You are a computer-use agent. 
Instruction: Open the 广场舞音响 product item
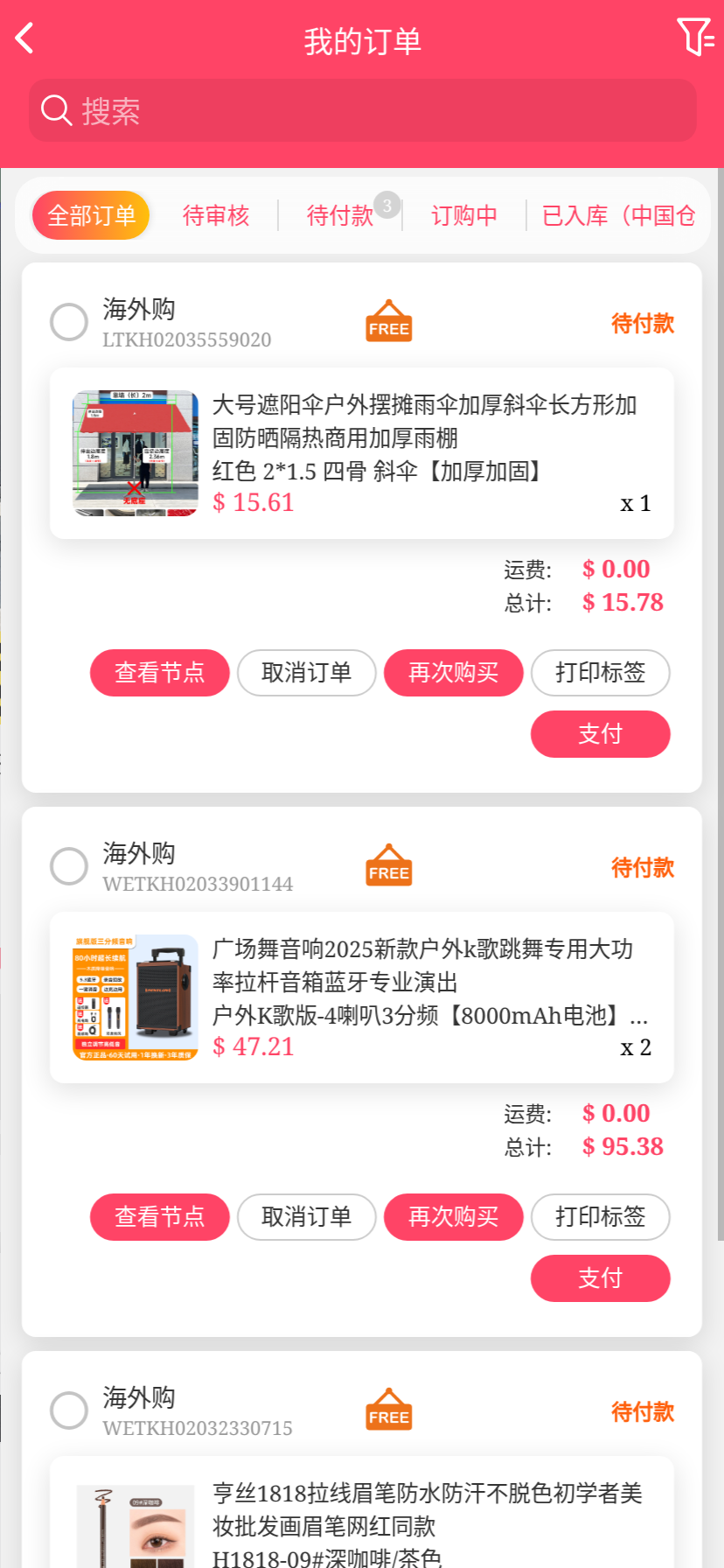click(361, 997)
